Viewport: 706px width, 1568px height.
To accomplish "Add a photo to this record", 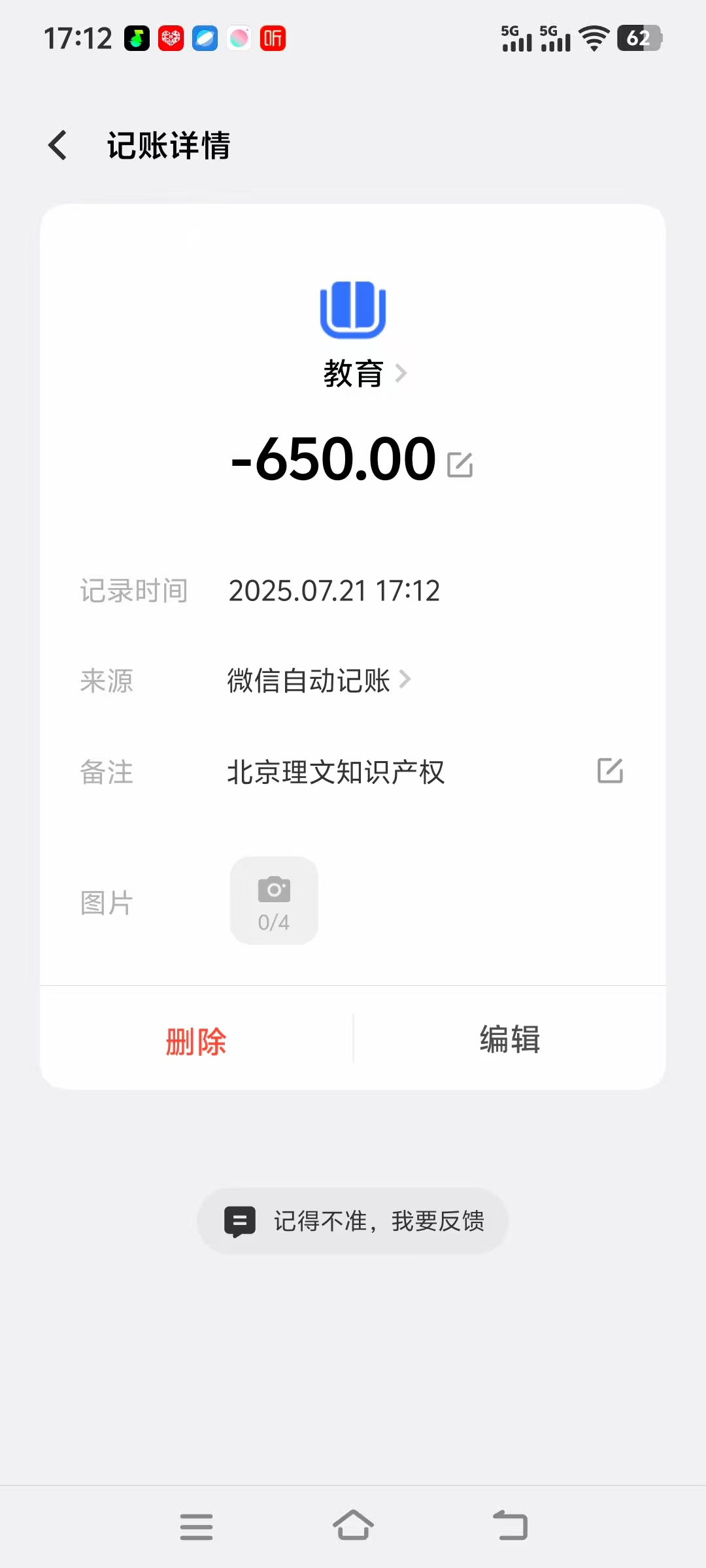I will tap(274, 900).
